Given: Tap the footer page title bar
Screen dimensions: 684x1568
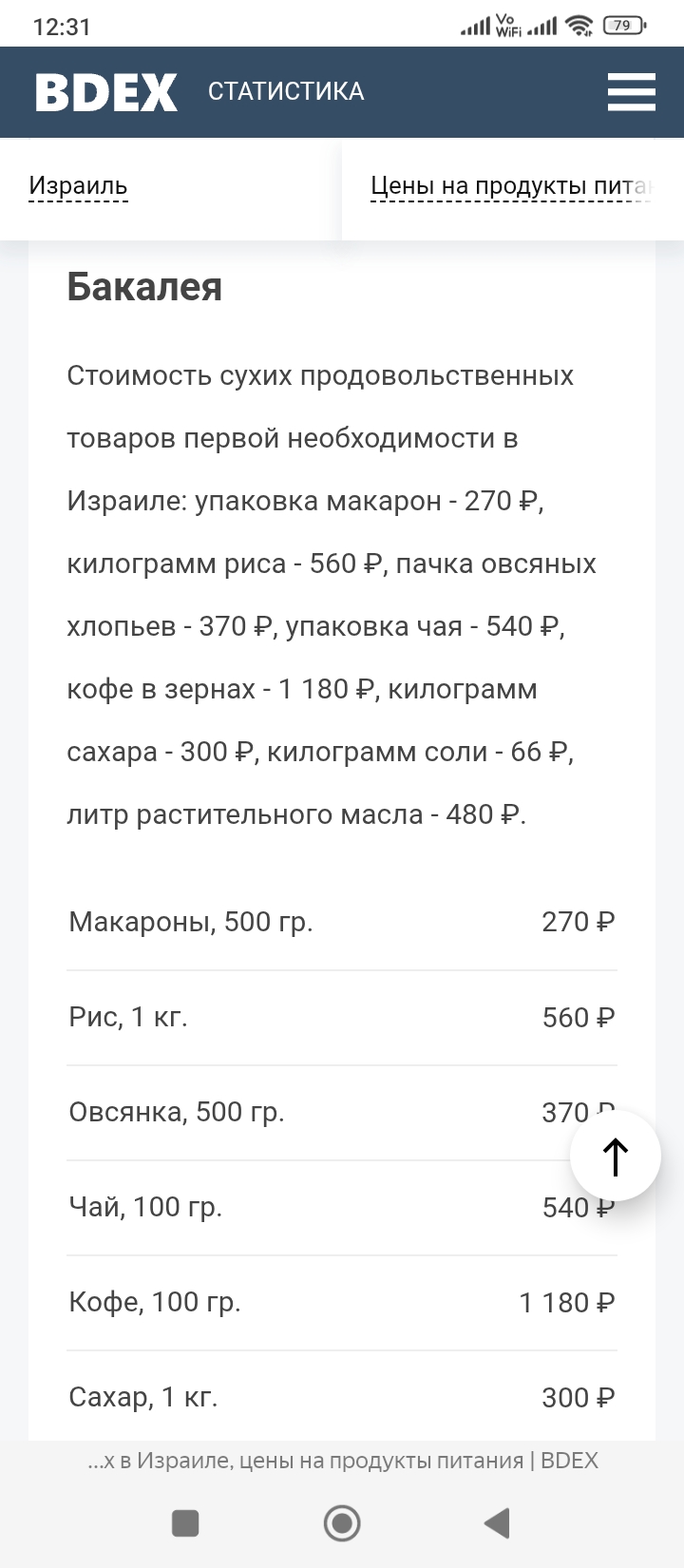Looking at the screenshot, I should [x=342, y=1459].
